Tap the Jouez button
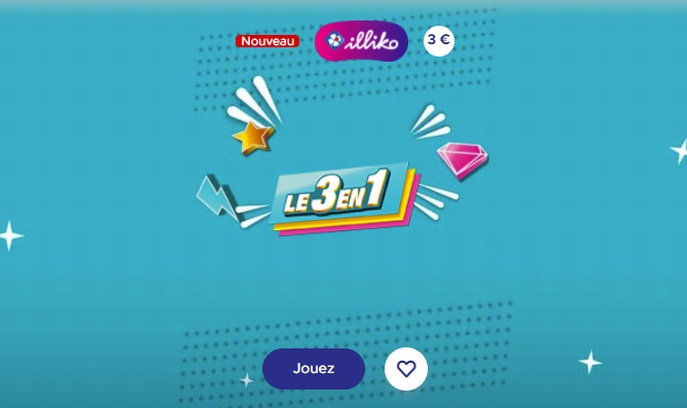This screenshot has width=687, height=408. click(x=313, y=369)
